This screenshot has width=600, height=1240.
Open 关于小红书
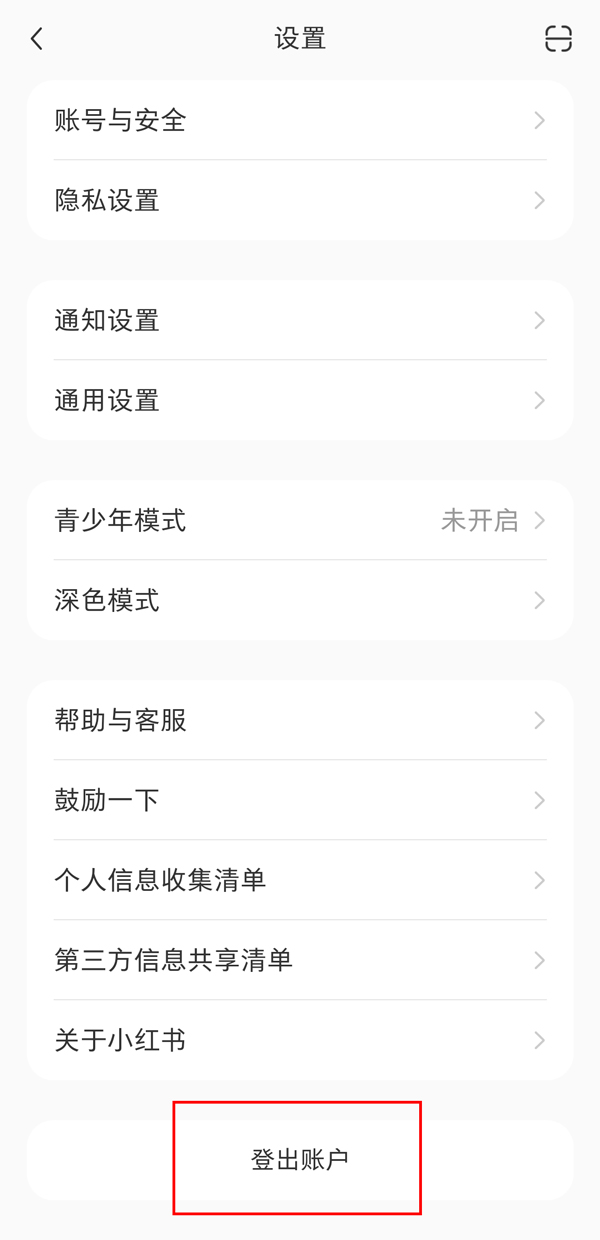[300, 1041]
